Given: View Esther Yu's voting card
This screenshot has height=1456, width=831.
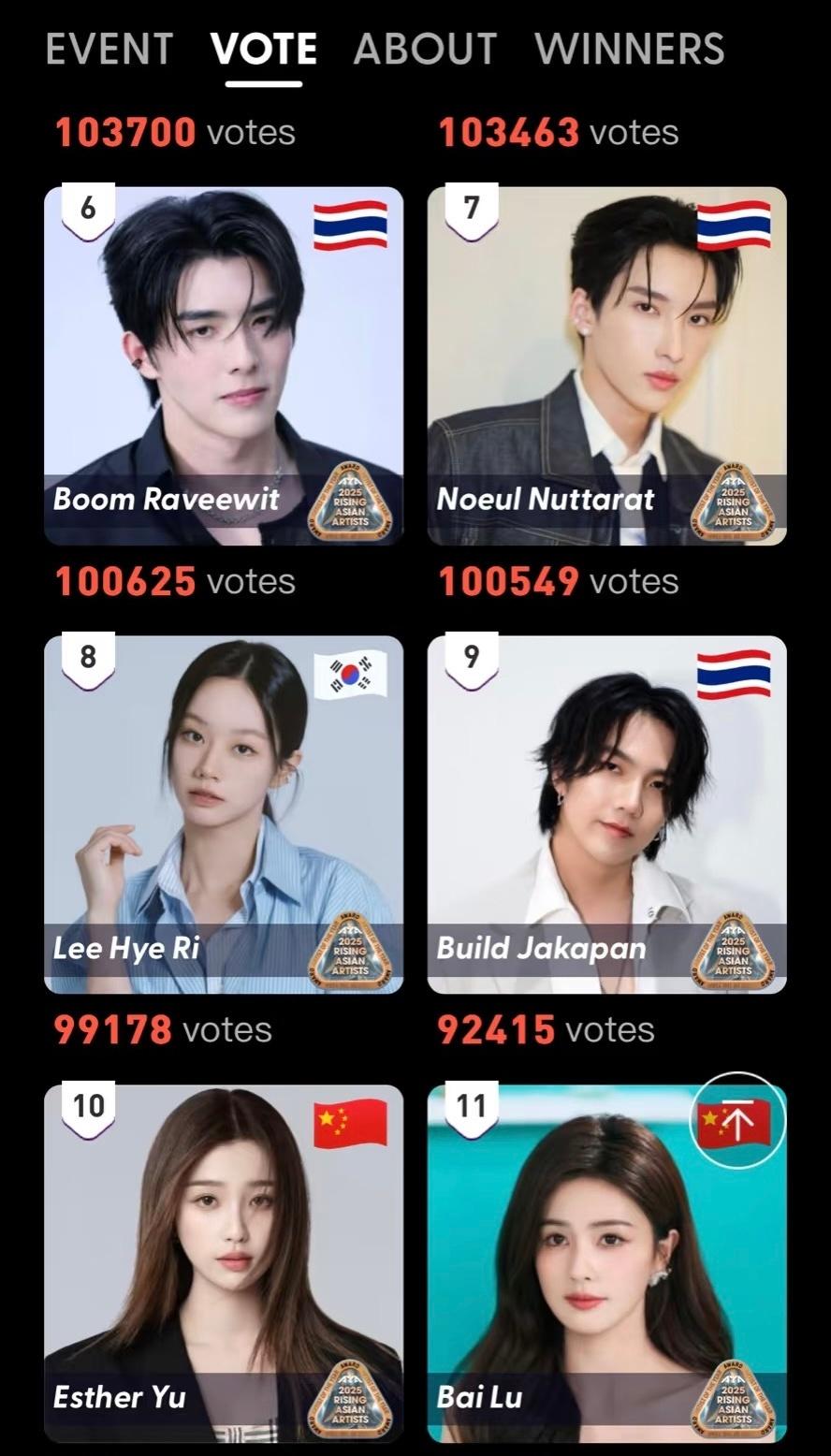Looking at the screenshot, I should pos(224,1263).
